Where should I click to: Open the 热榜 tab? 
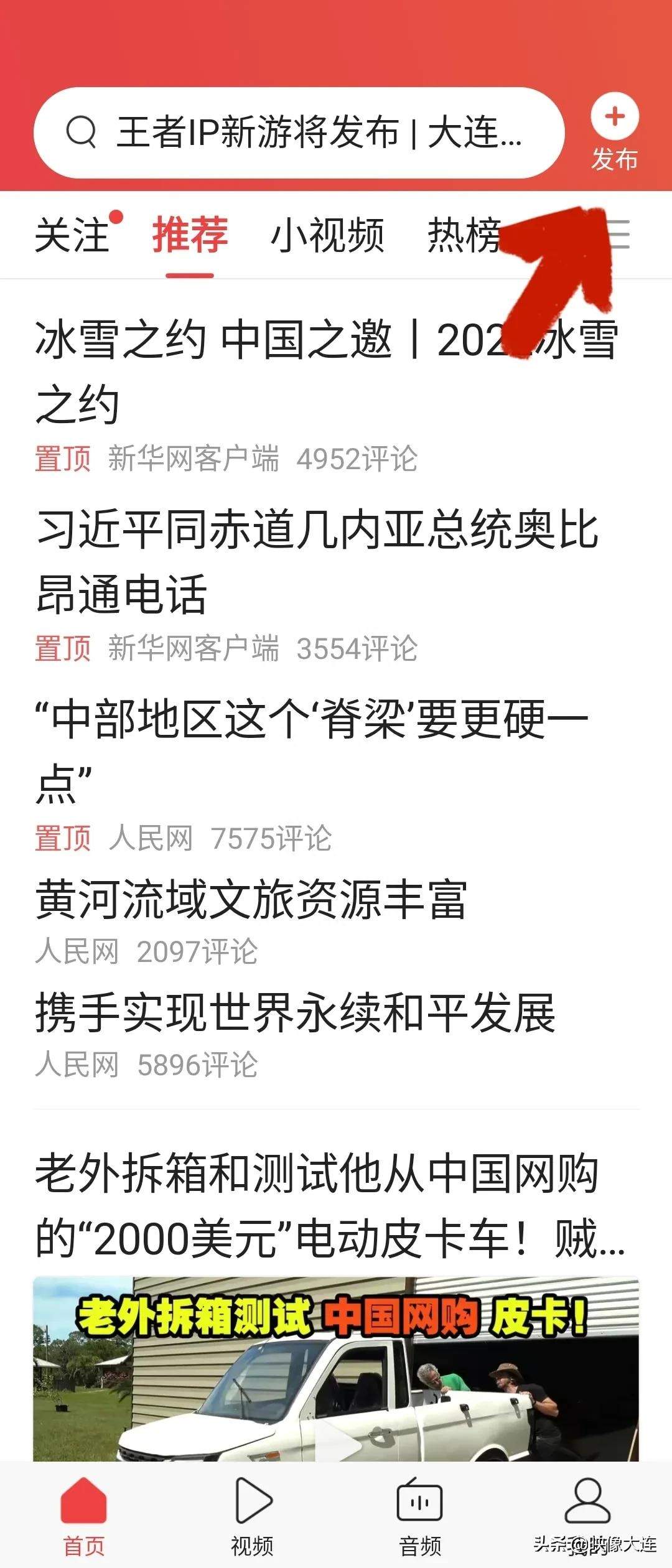(464, 235)
